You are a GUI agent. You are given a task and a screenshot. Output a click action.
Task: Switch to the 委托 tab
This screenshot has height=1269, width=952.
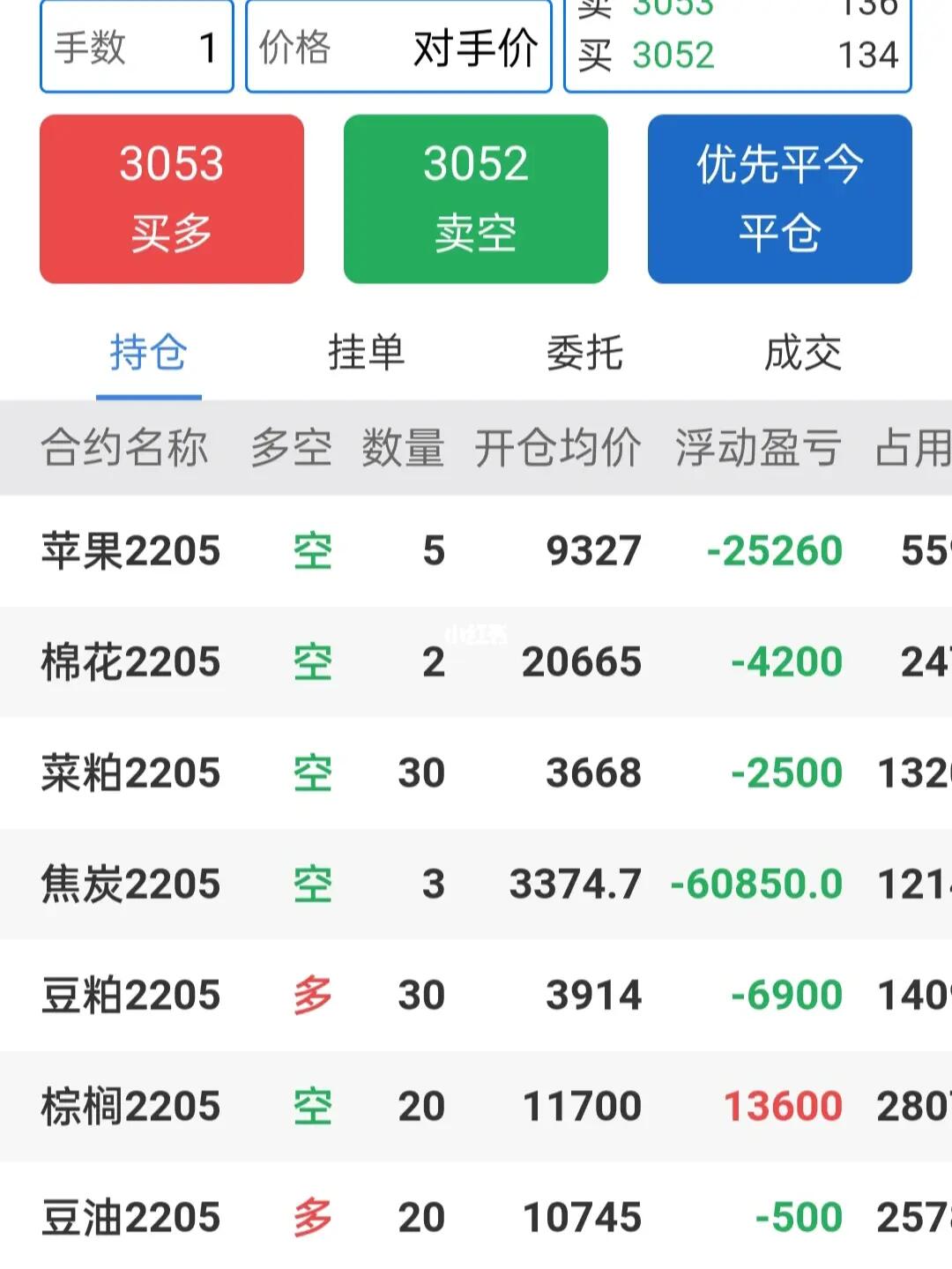coord(584,354)
